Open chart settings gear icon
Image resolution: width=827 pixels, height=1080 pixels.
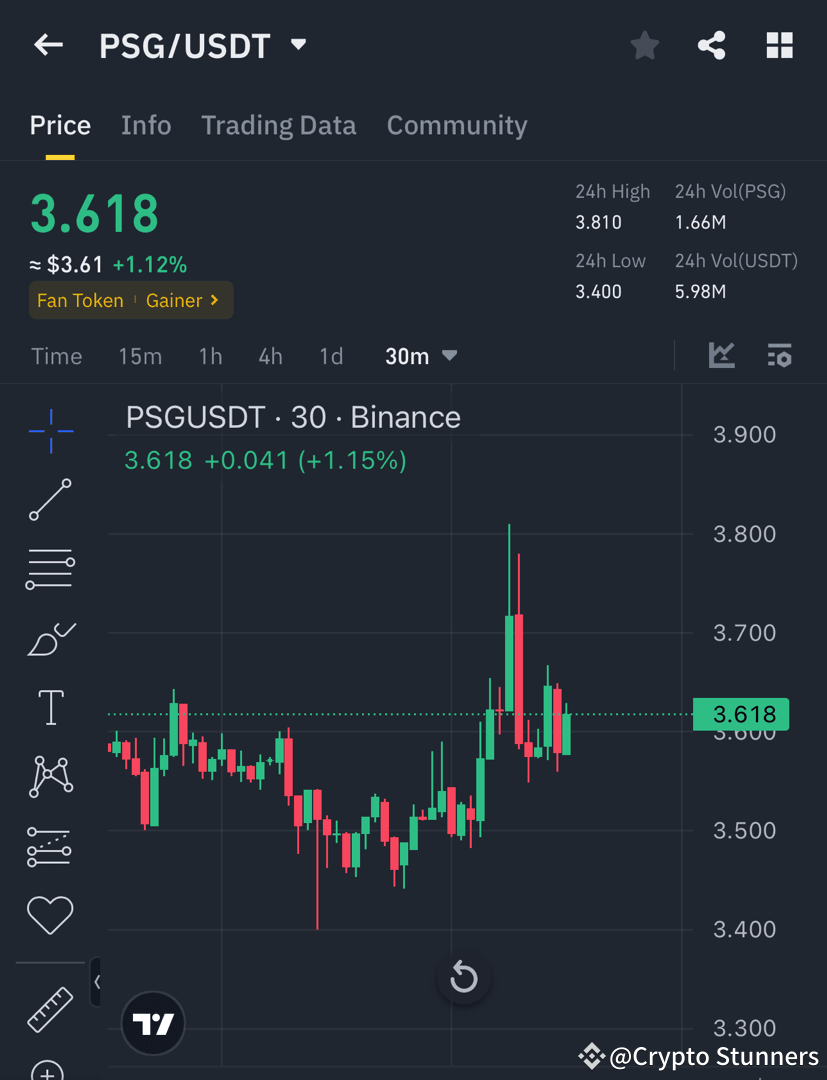[780, 355]
